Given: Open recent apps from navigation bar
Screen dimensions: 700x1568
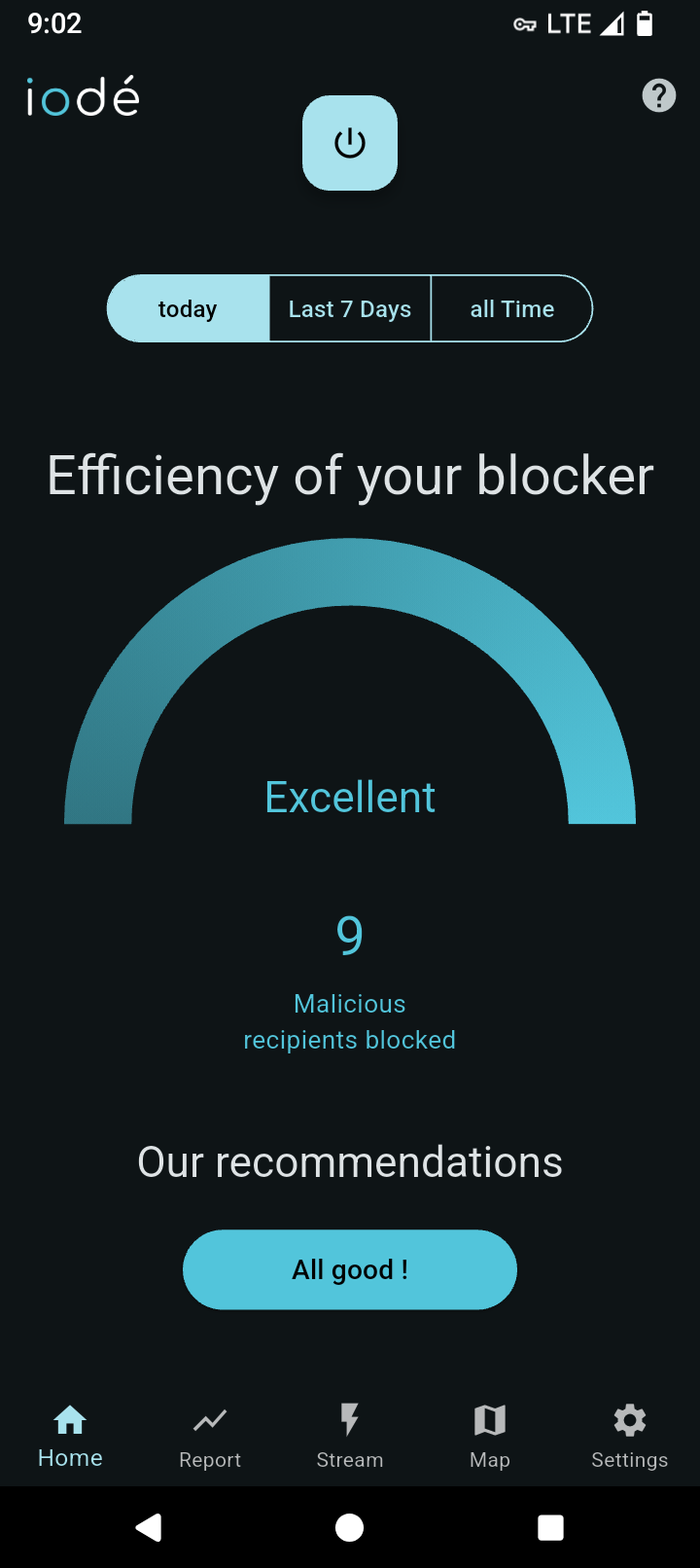Looking at the screenshot, I should coord(550,1527).
